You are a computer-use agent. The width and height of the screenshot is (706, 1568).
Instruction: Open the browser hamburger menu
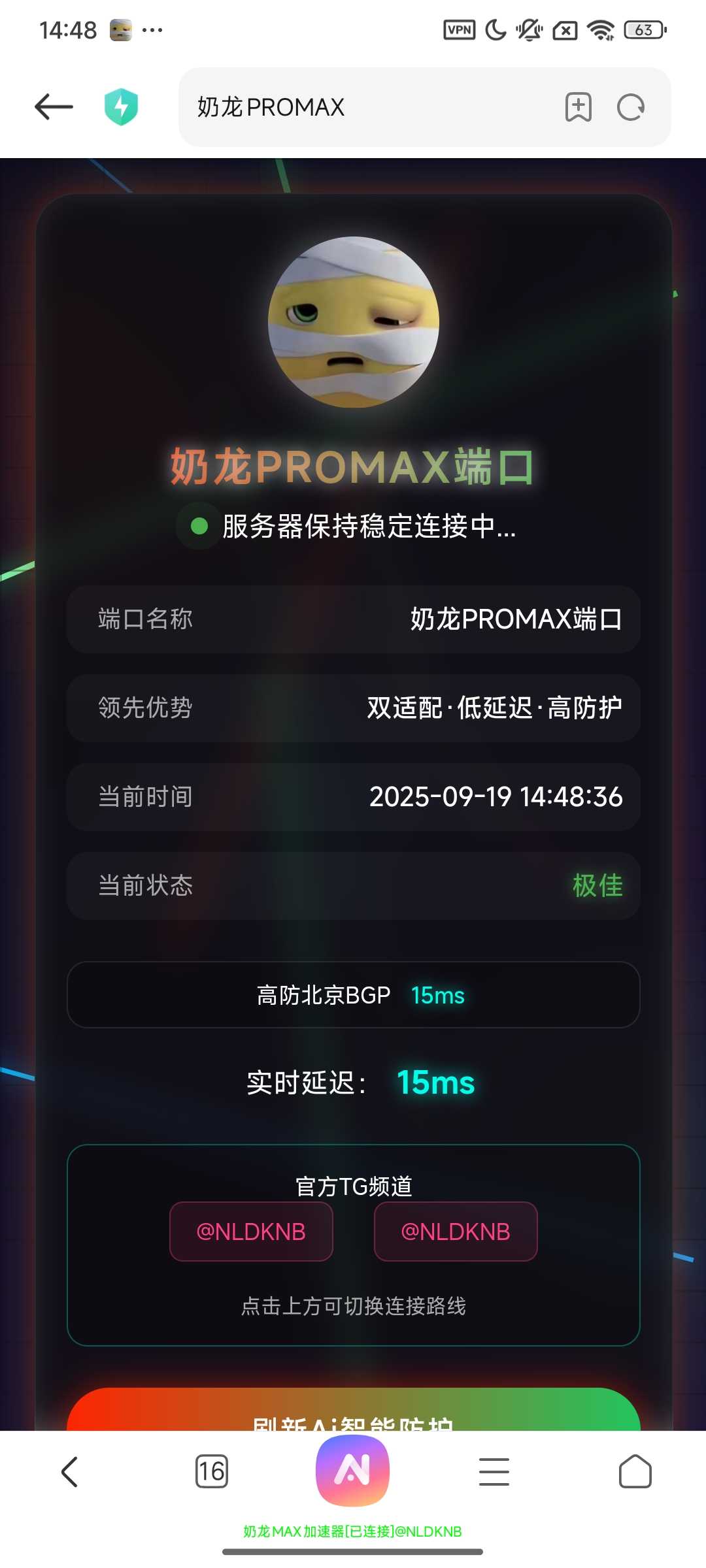coord(494,1471)
